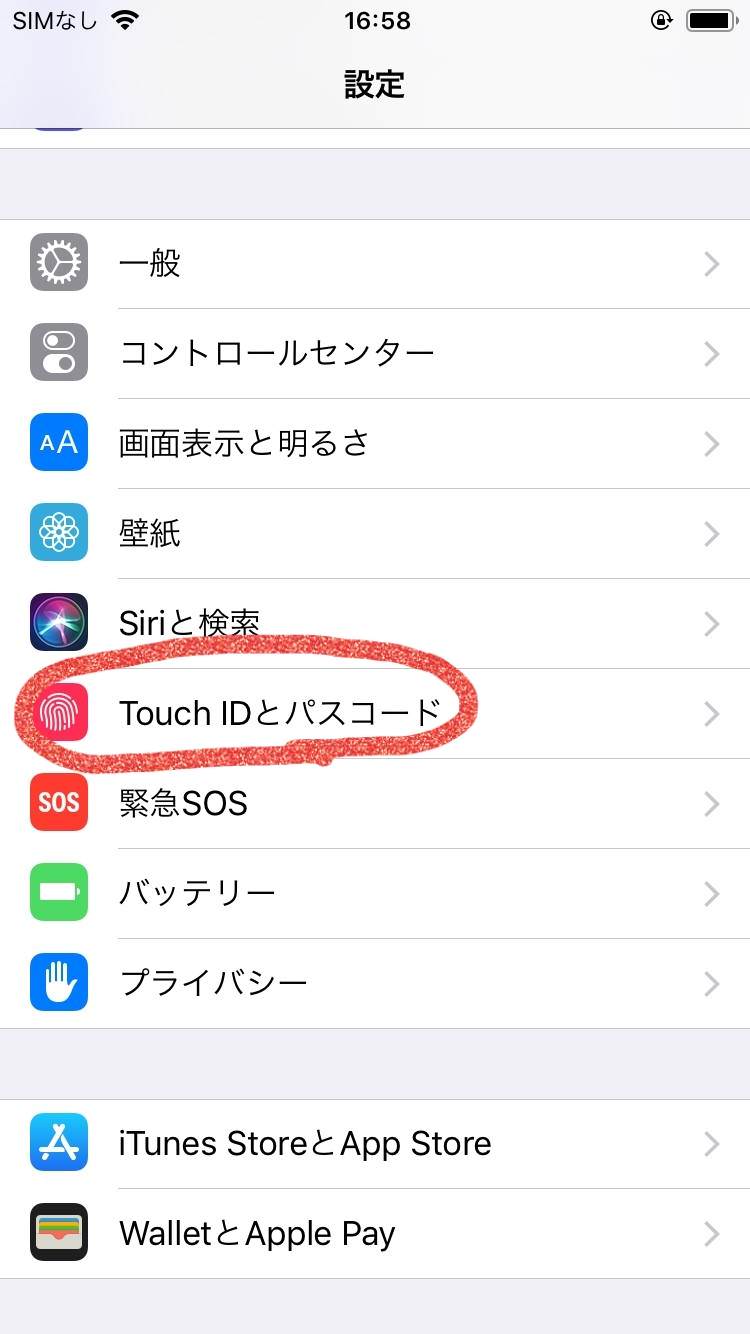Select the Siriと検索 row
The image size is (750, 1334).
point(375,623)
